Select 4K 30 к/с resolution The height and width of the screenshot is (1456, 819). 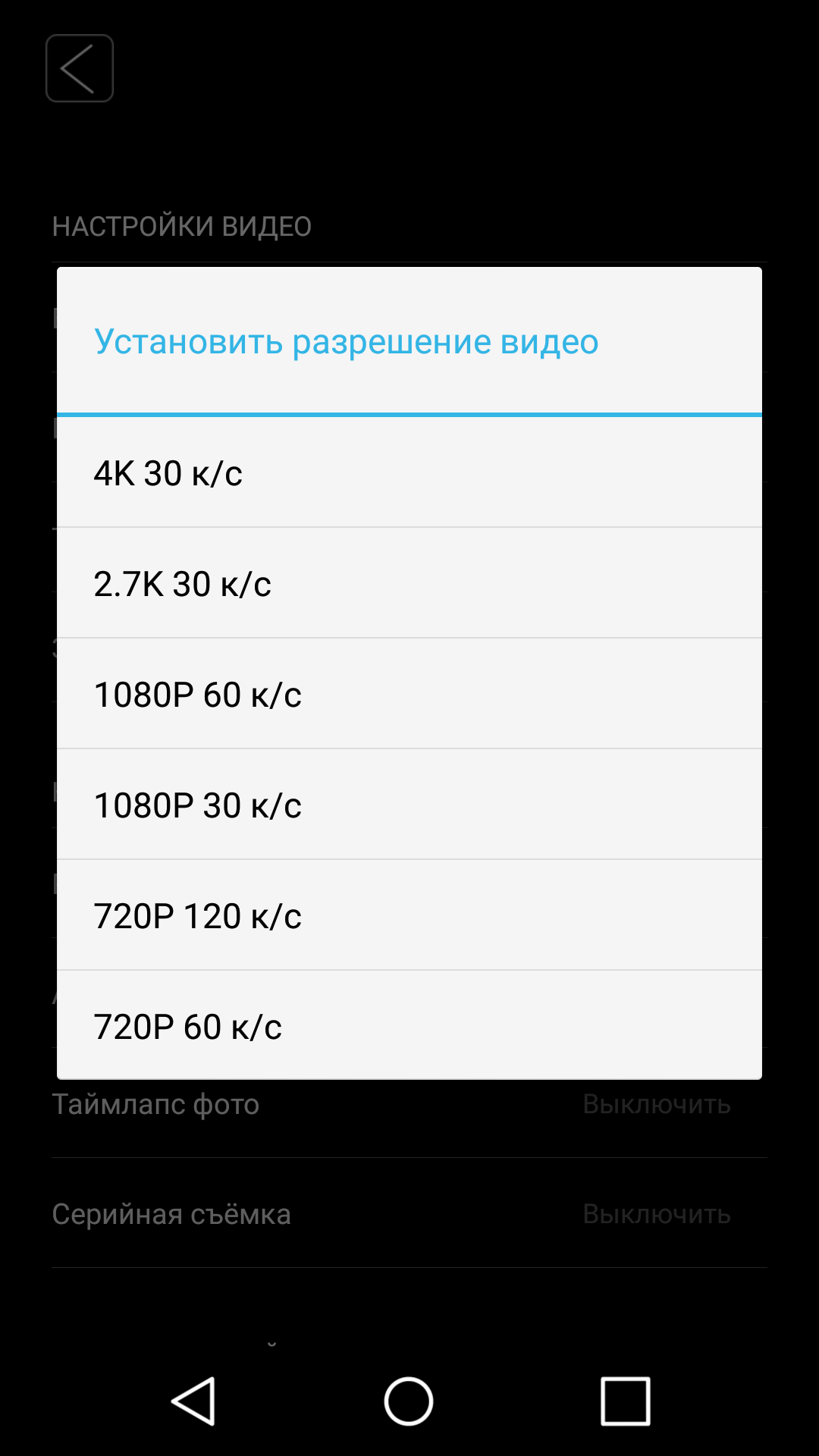[409, 472]
